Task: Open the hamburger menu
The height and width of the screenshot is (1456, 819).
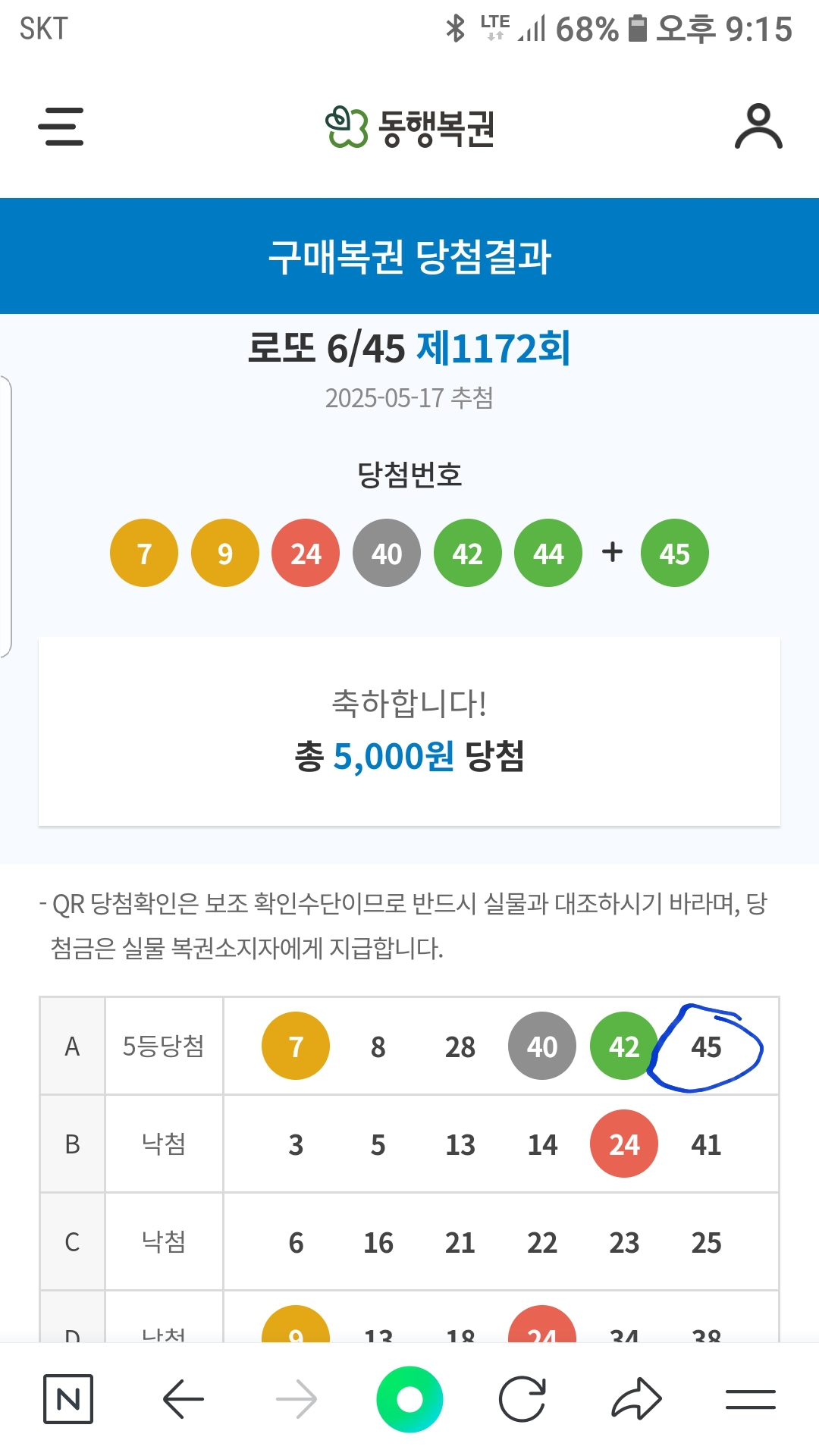Action: tap(61, 127)
